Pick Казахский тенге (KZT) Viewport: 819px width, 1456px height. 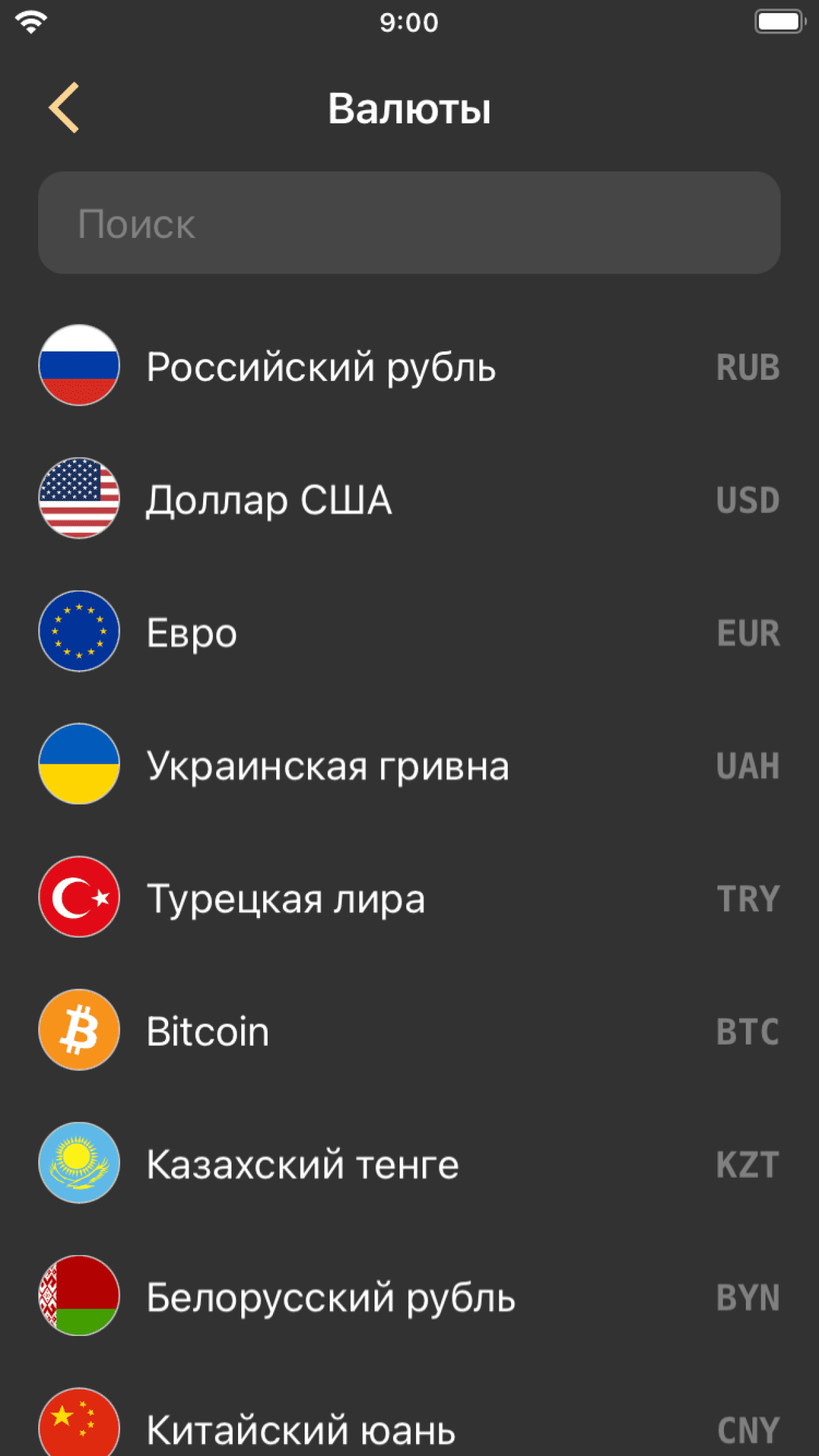tap(409, 1164)
